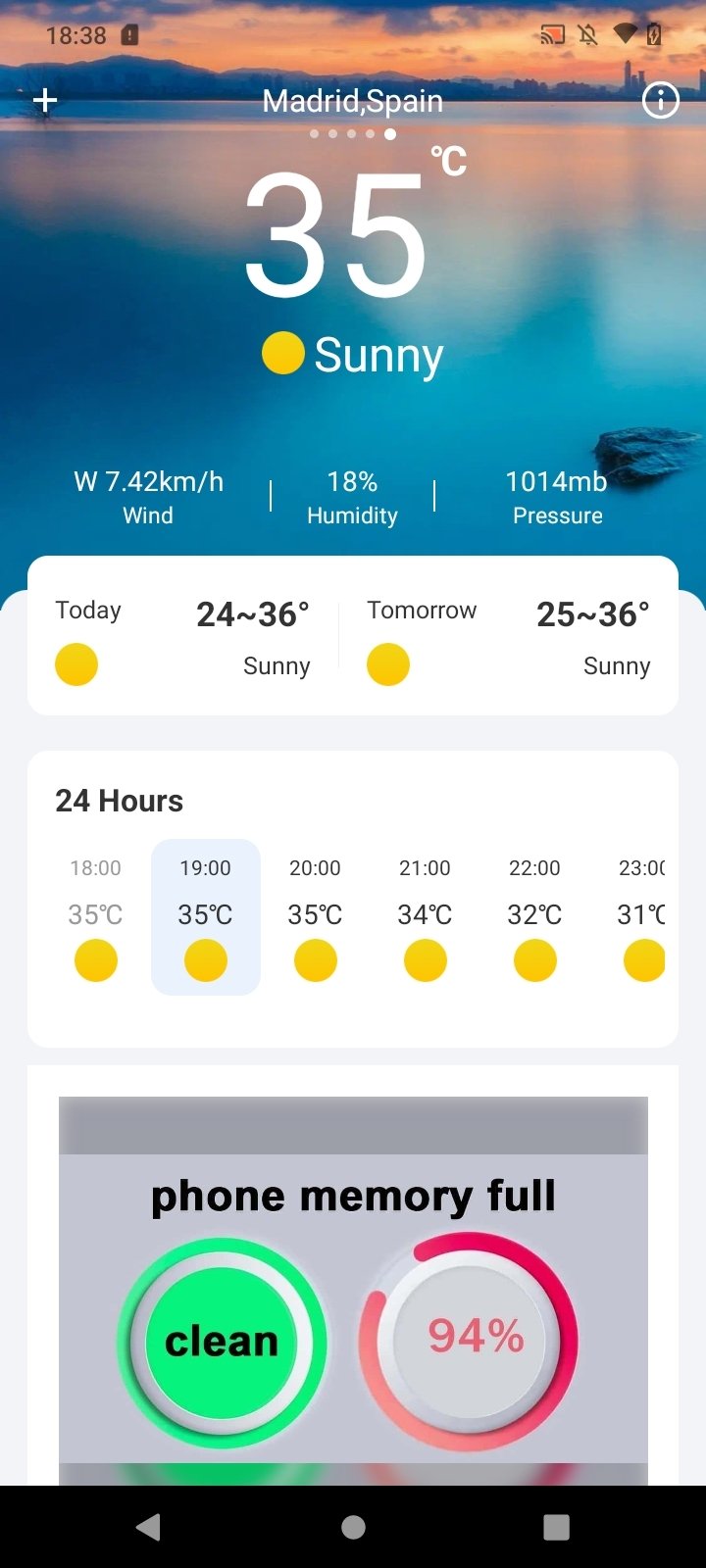Screen dimensions: 706x1568
Task: Go to the home screen via navigation bar
Action: tap(353, 1527)
